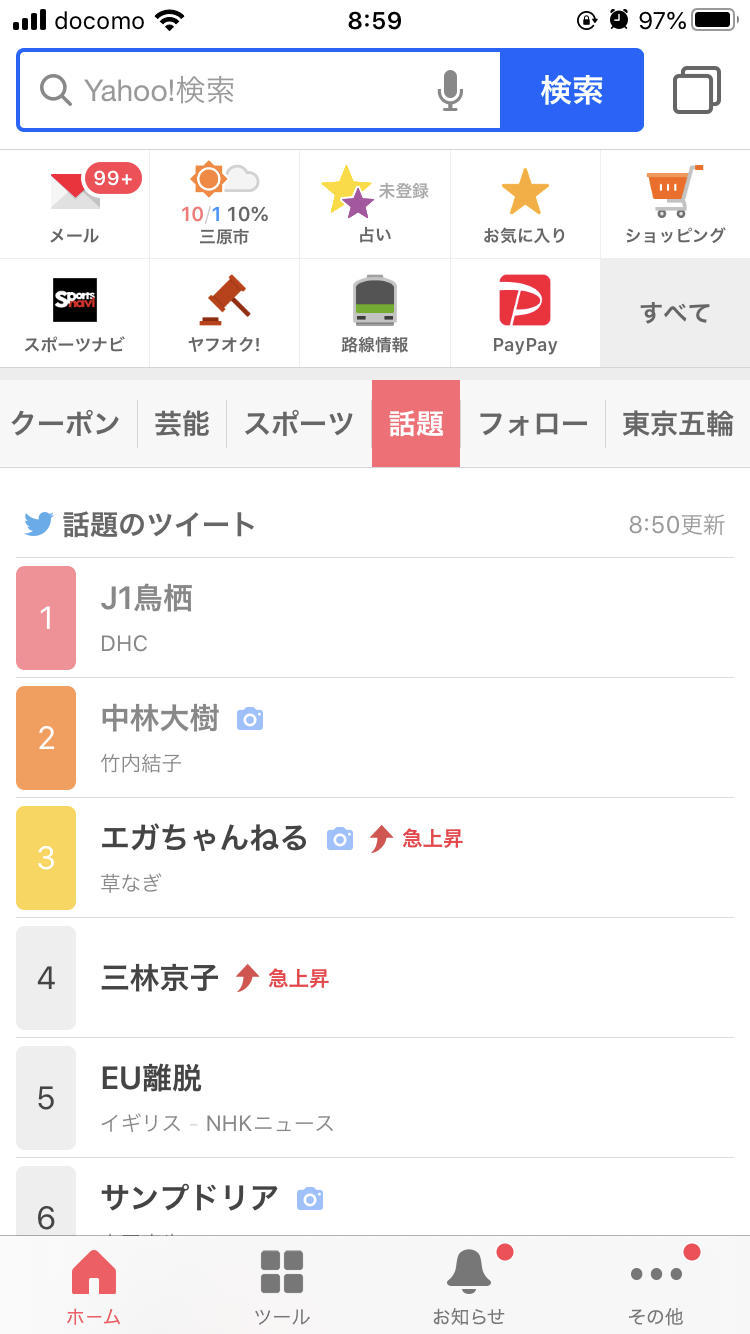
Task: Show all services via すべて
Action: coord(675,313)
